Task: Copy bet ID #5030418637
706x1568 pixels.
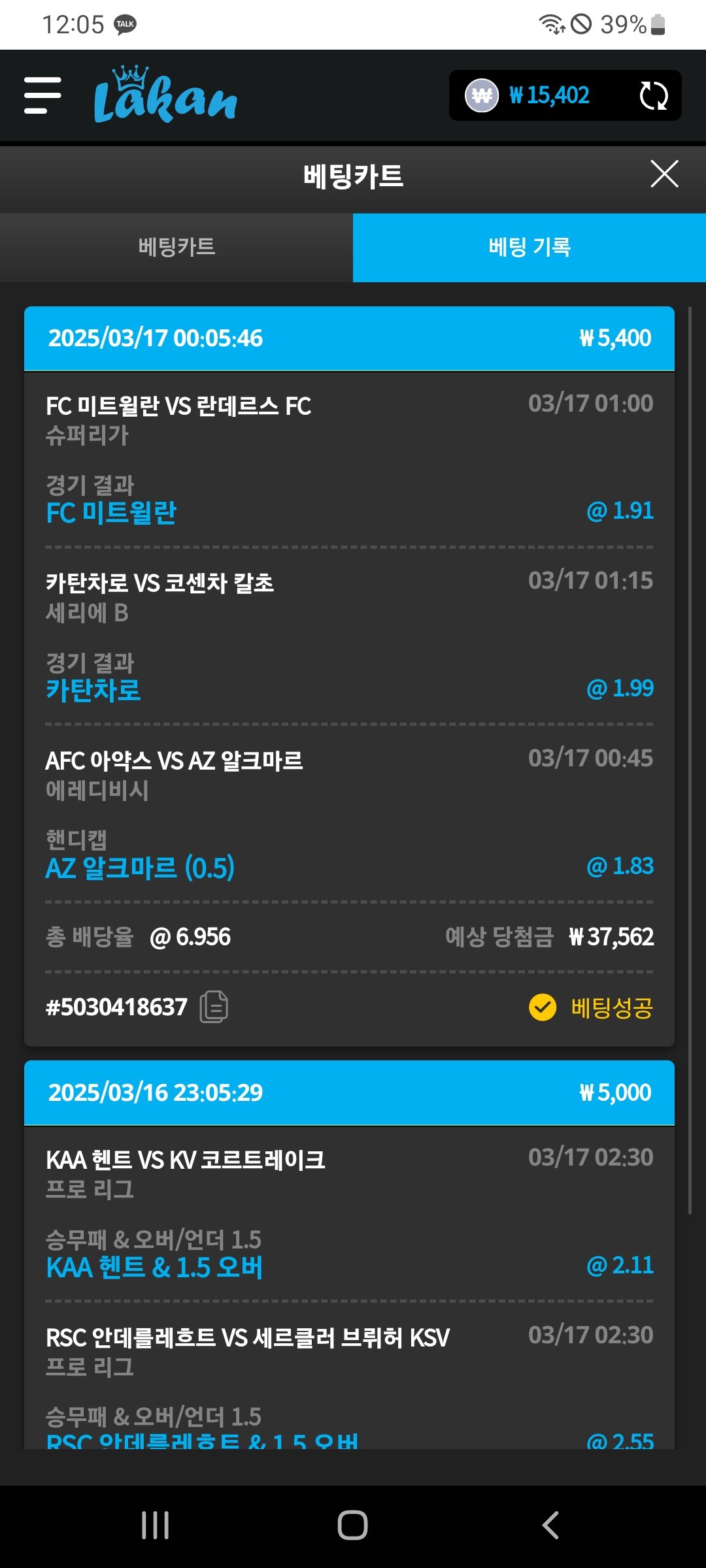Action: 214,1006
